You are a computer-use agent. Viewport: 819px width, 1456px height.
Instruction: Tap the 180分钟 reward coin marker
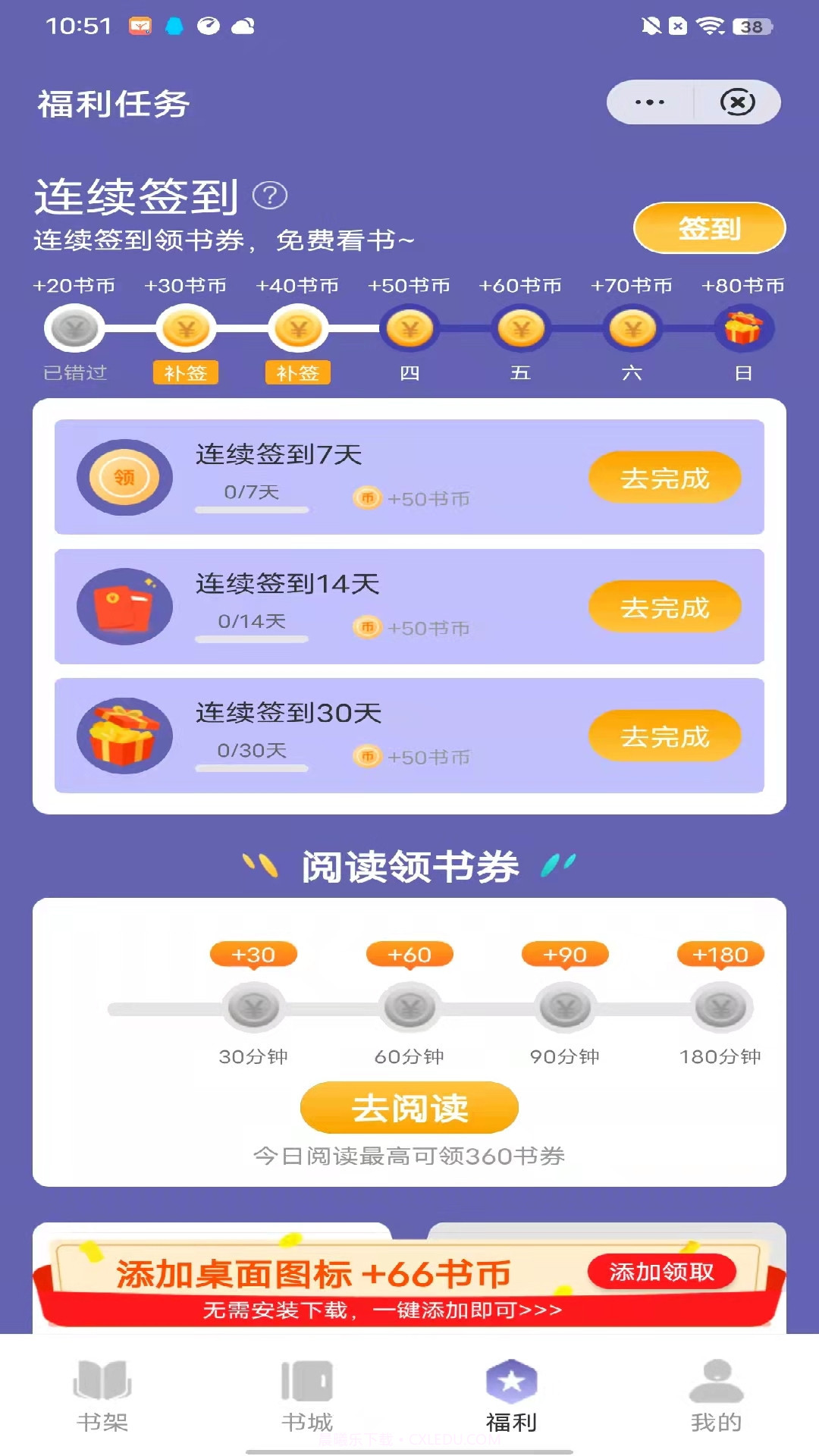coord(722,1009)
